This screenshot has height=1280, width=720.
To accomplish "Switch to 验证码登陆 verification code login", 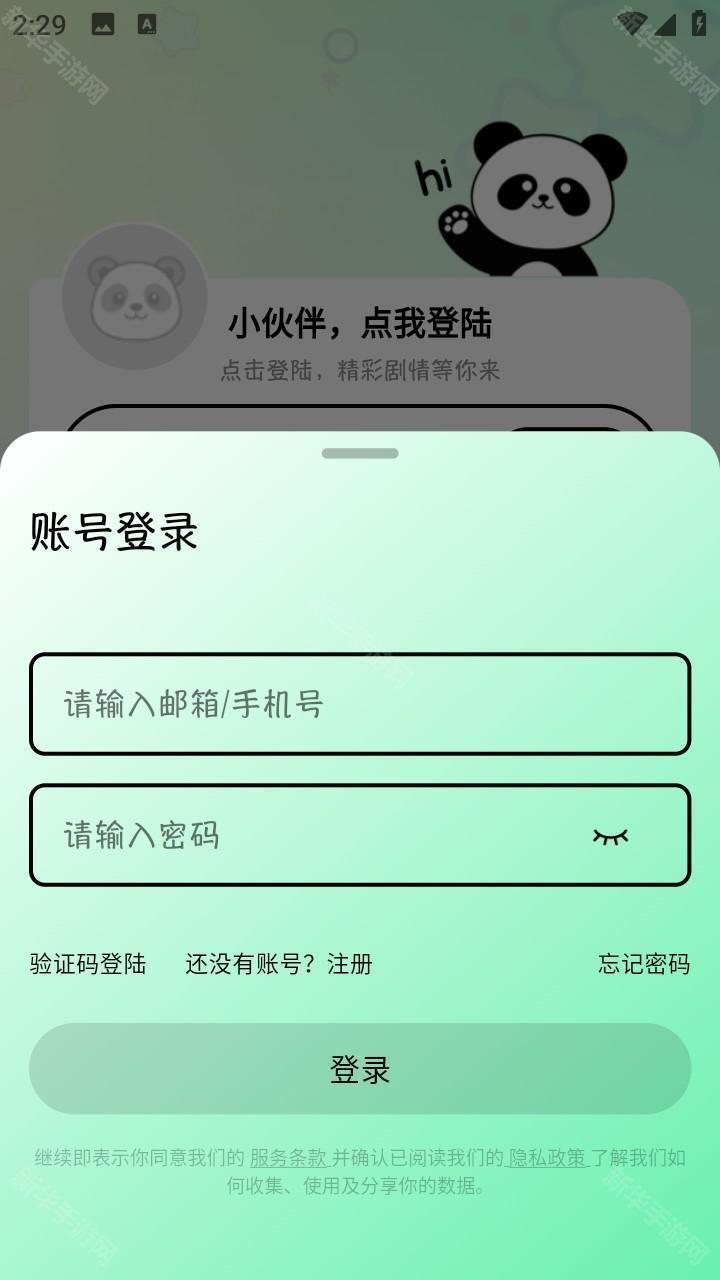I will click(x=87, y=965).
